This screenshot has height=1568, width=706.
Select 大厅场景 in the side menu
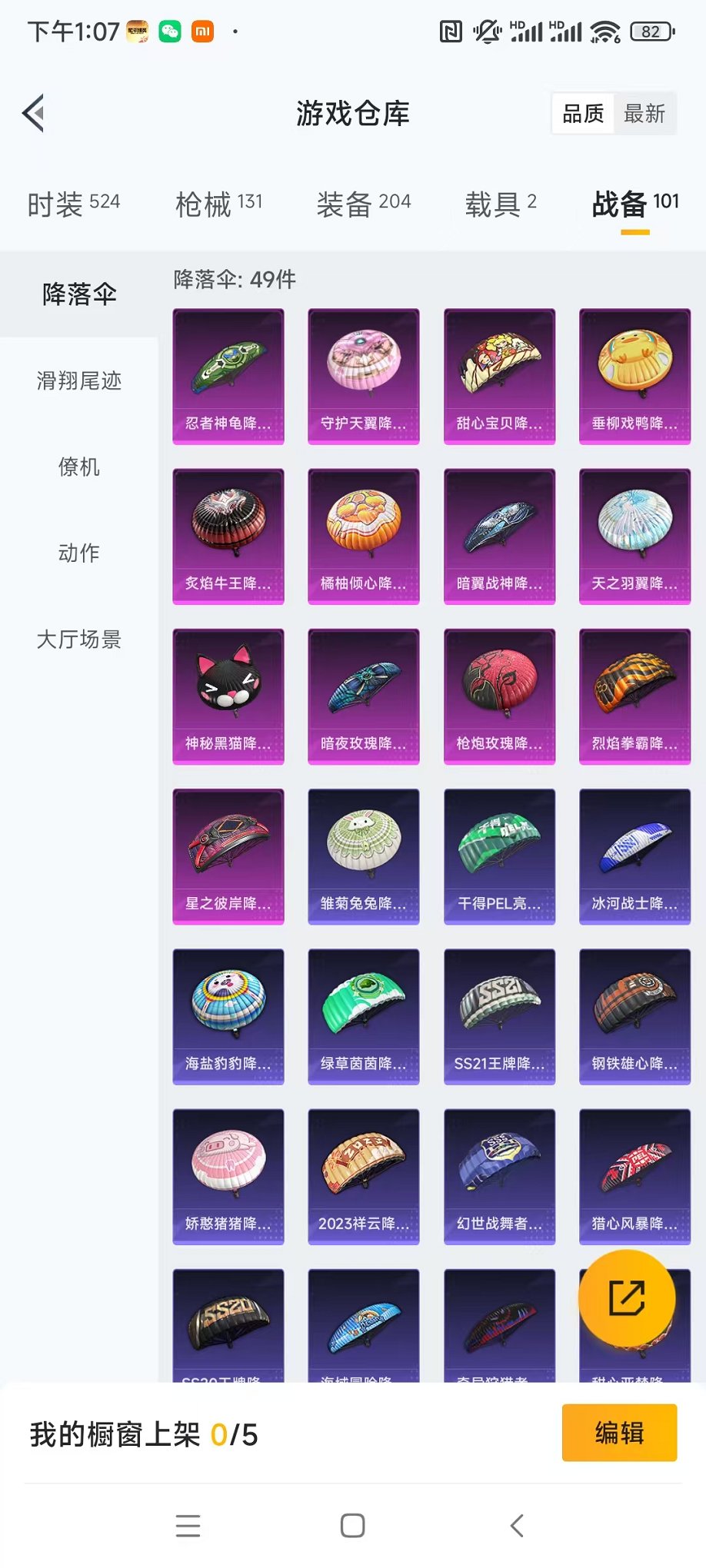(79, 639)
